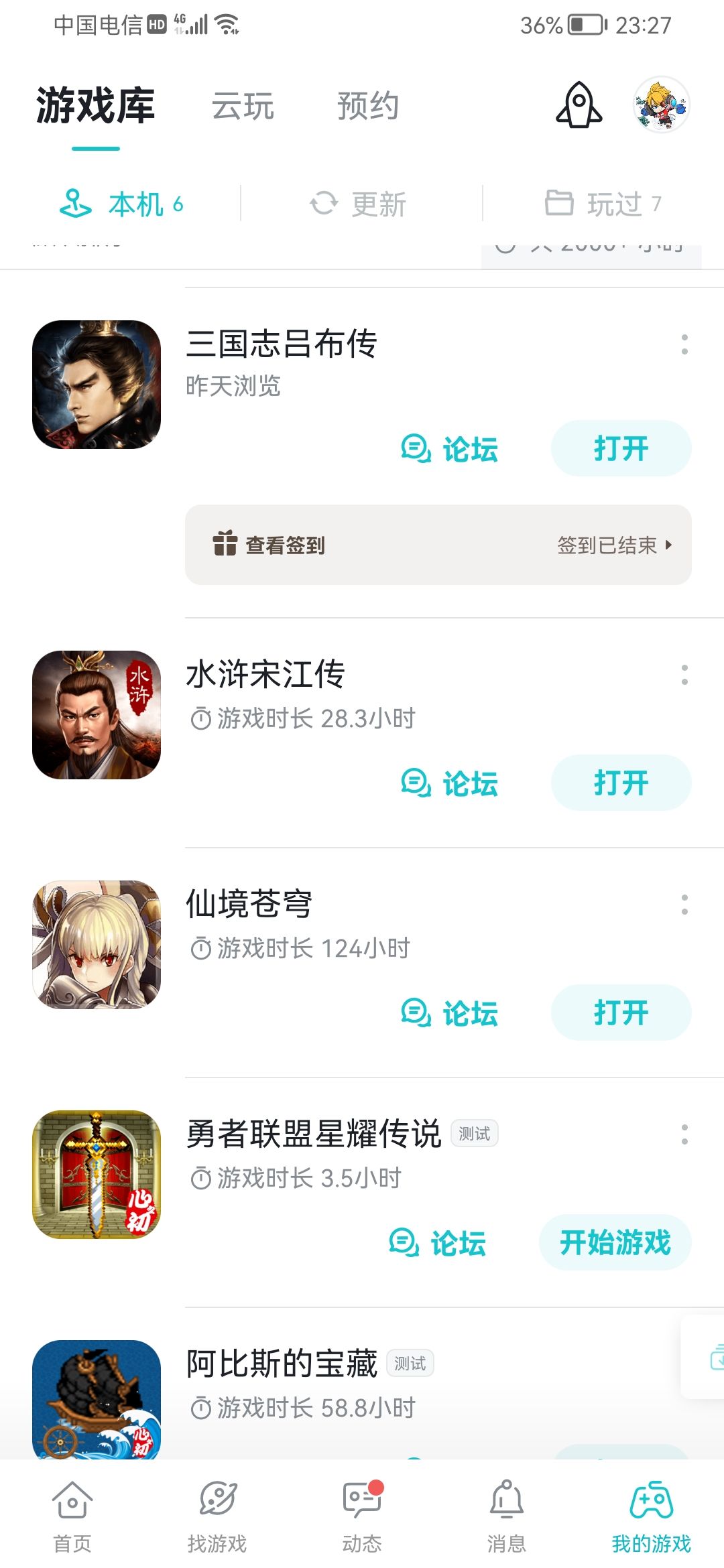Select the 玩过 sub-tab

click(x=603, y=204)
